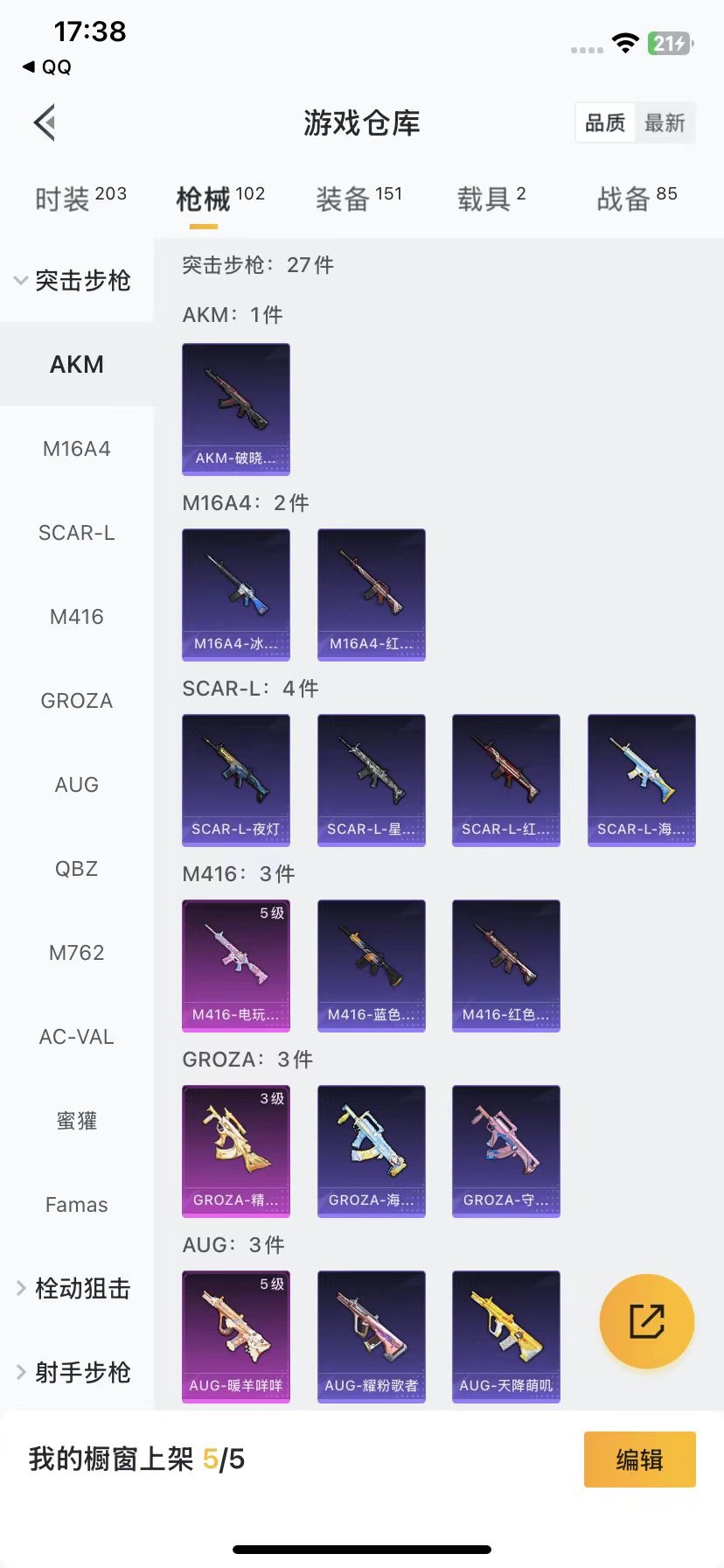Select Famas in the sidebar
The height and width of the screenshot is (1568, 724).
point(77,1205)
